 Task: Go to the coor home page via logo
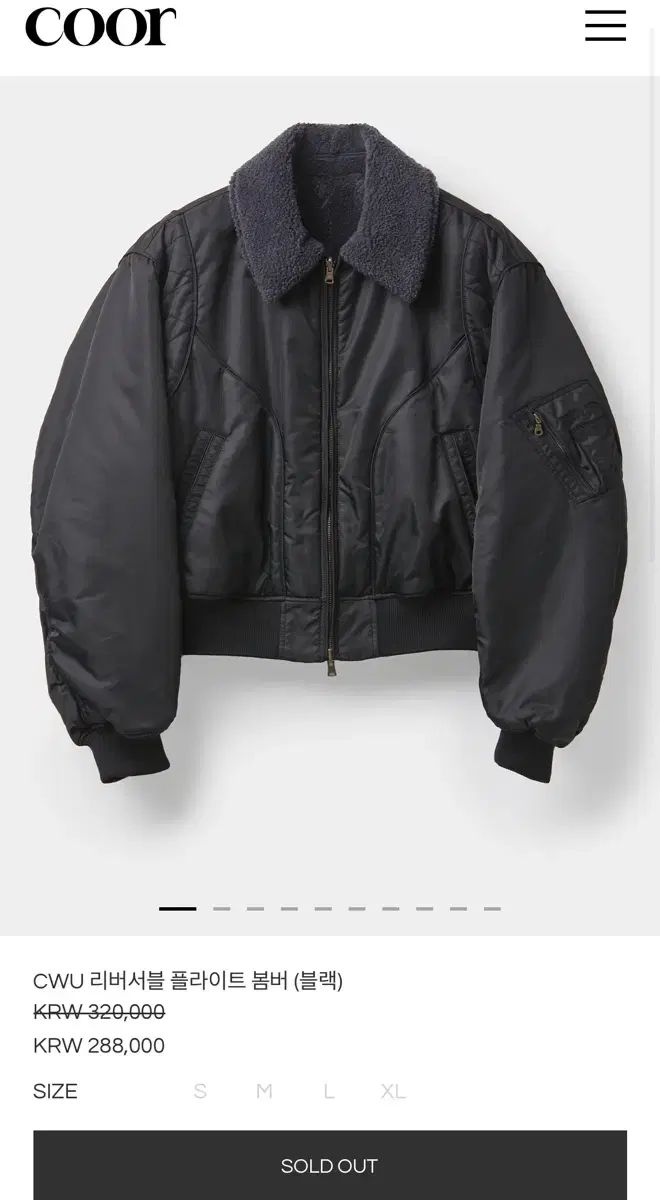click(x=100, y=27)
